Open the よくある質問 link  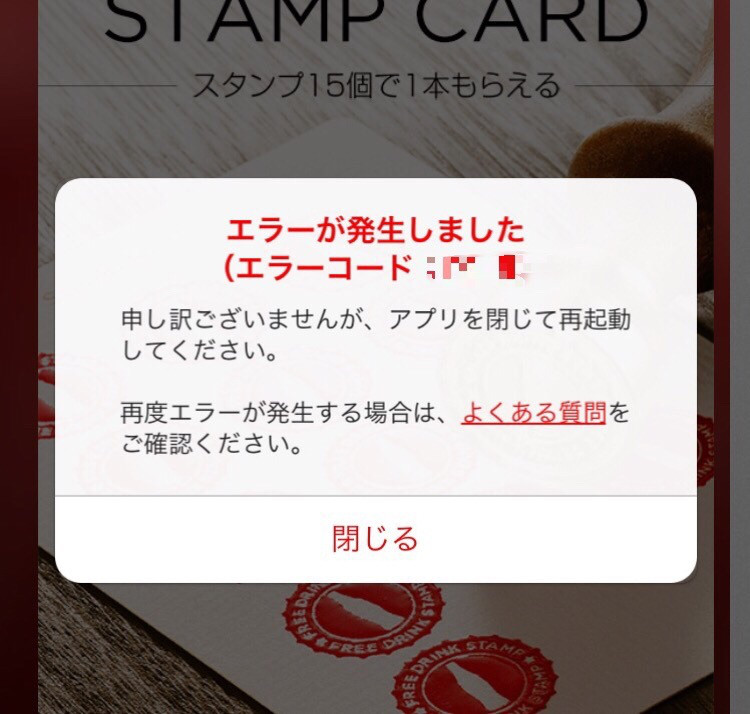tap(533, 413)
